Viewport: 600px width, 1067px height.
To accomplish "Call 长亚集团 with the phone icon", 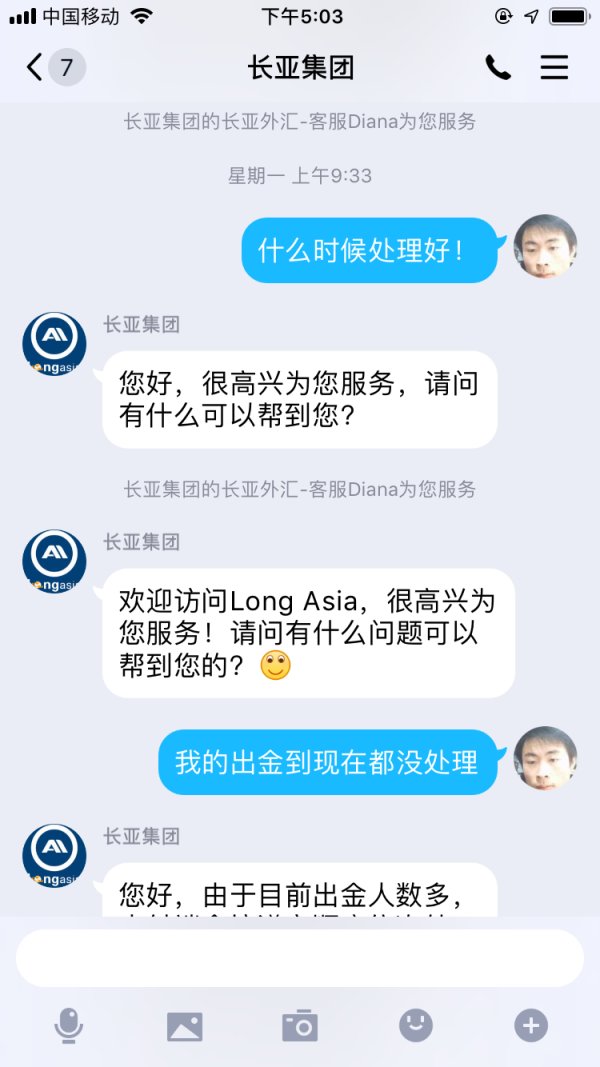I will click(498, 67).
